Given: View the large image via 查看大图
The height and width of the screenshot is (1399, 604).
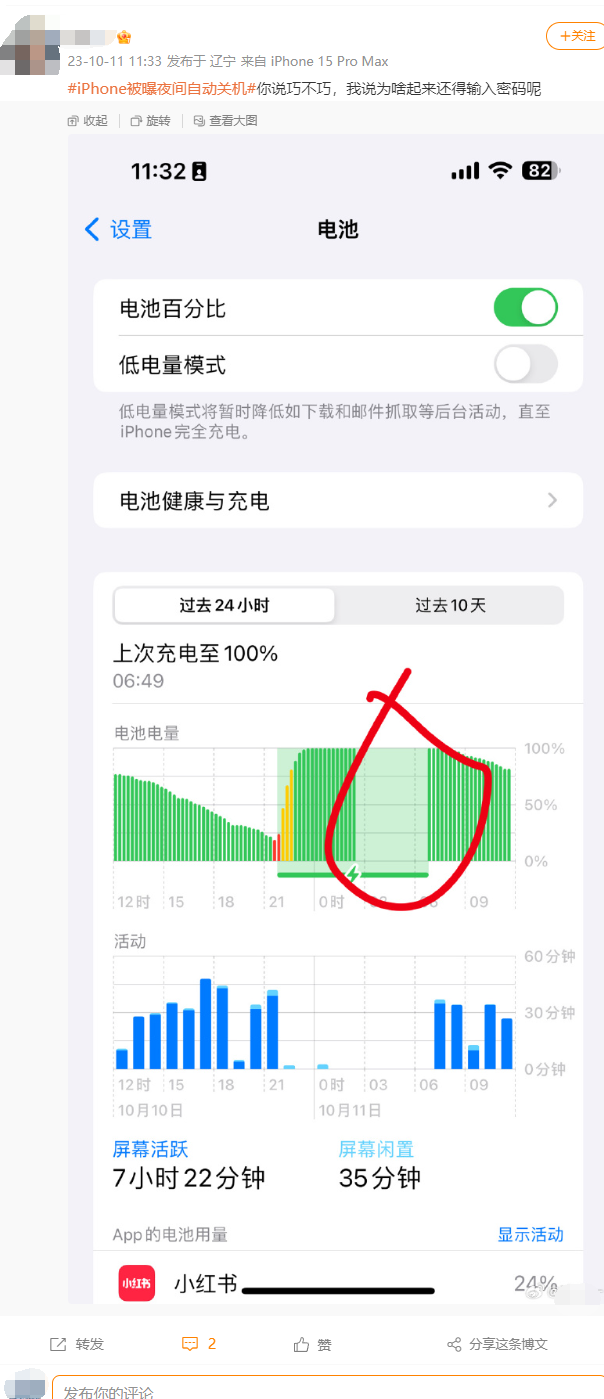Looking at the screenshot, I should click(x=225, y=120).
